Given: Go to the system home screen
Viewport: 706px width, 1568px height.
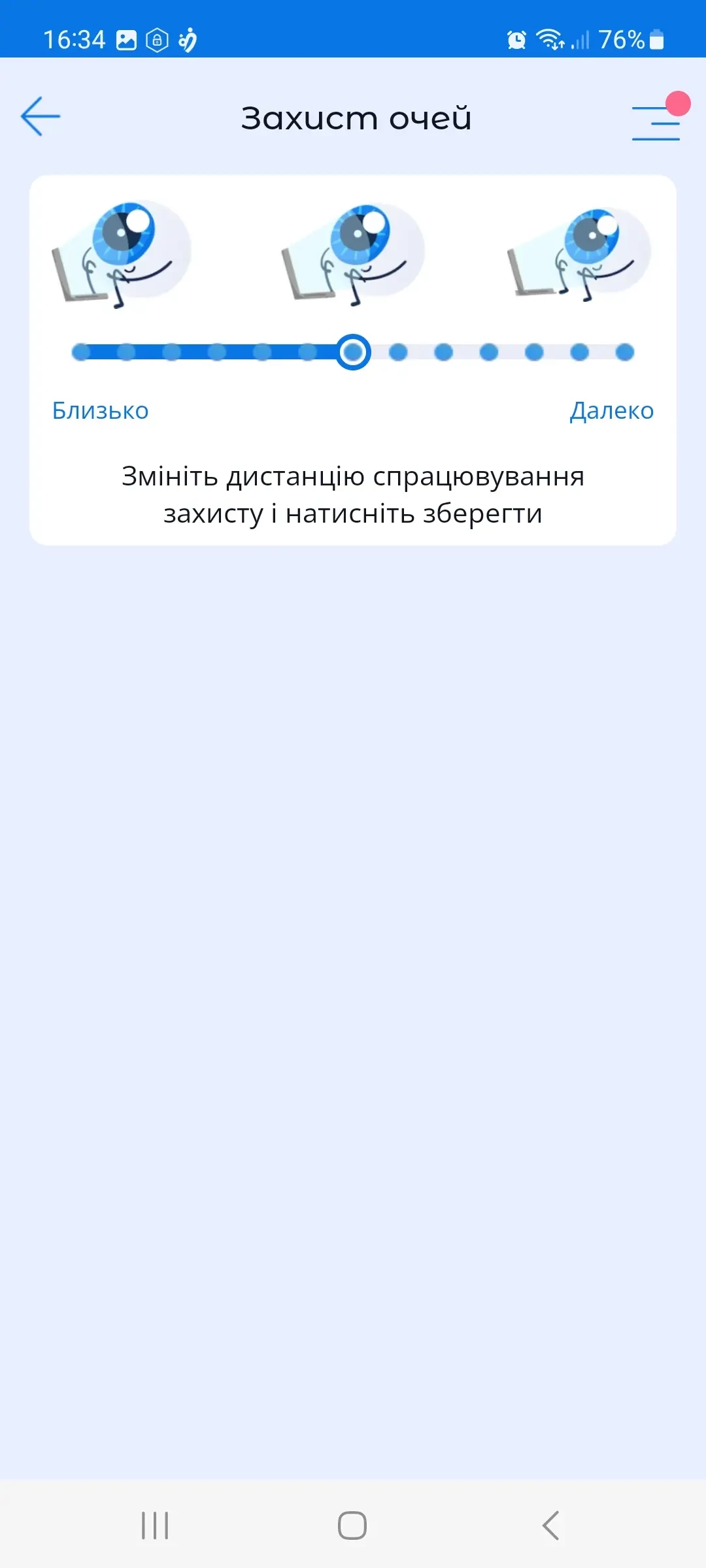Looking at the screenshot, I should pos(352,1526).
